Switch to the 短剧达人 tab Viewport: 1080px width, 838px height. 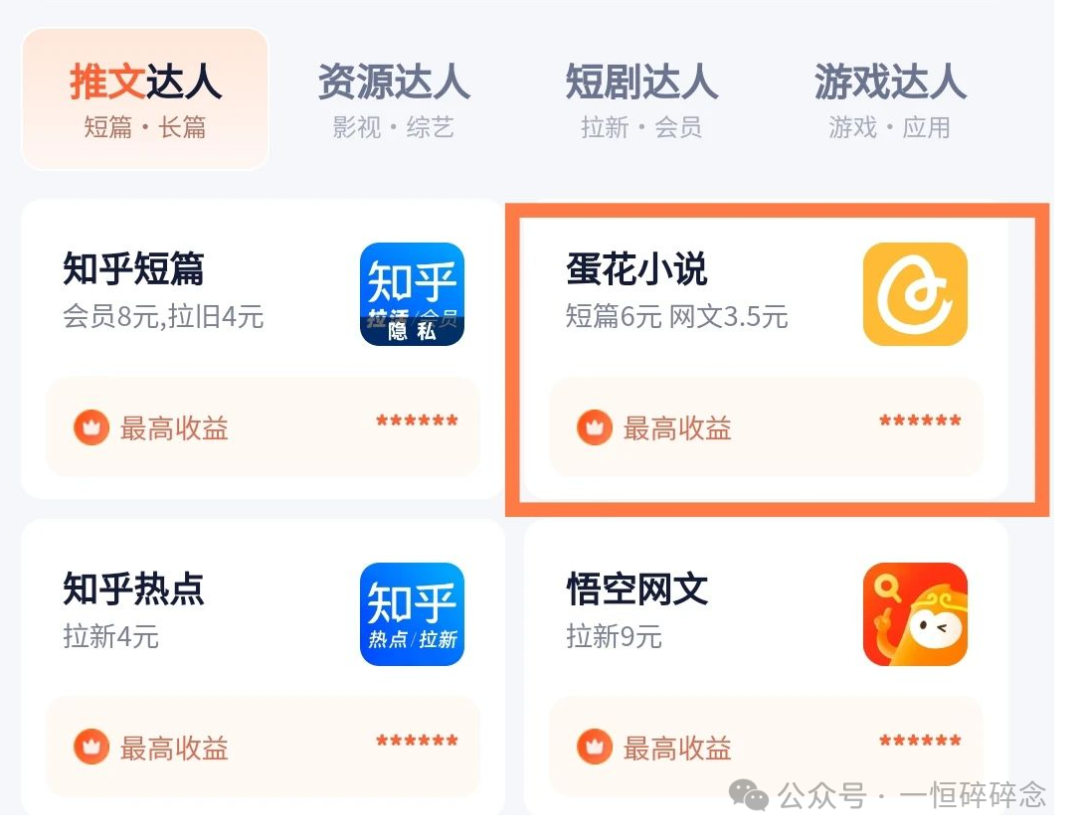(x=641, y=100)
